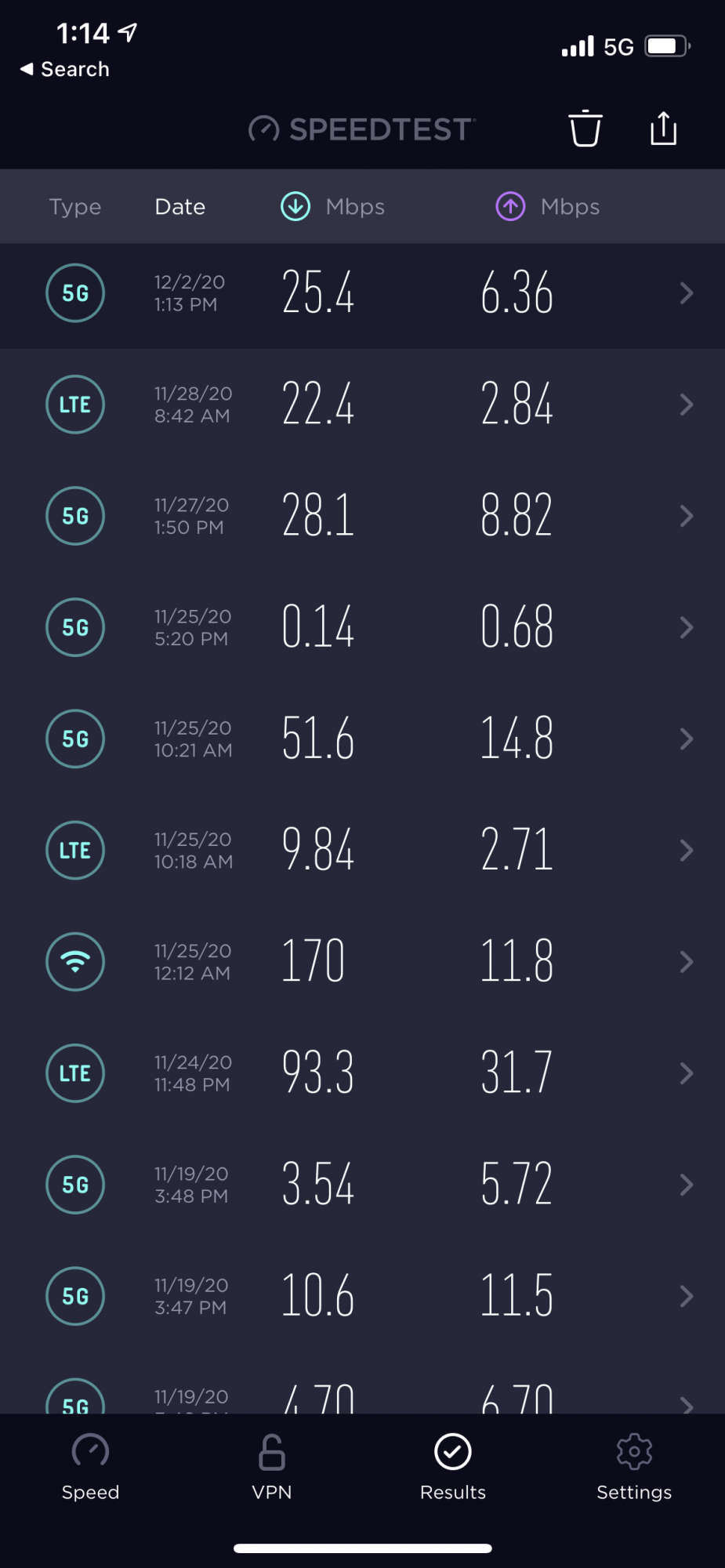Open the Settings tab
Viewport: 725px width, 1568px height.
[x=634, y=1466]
